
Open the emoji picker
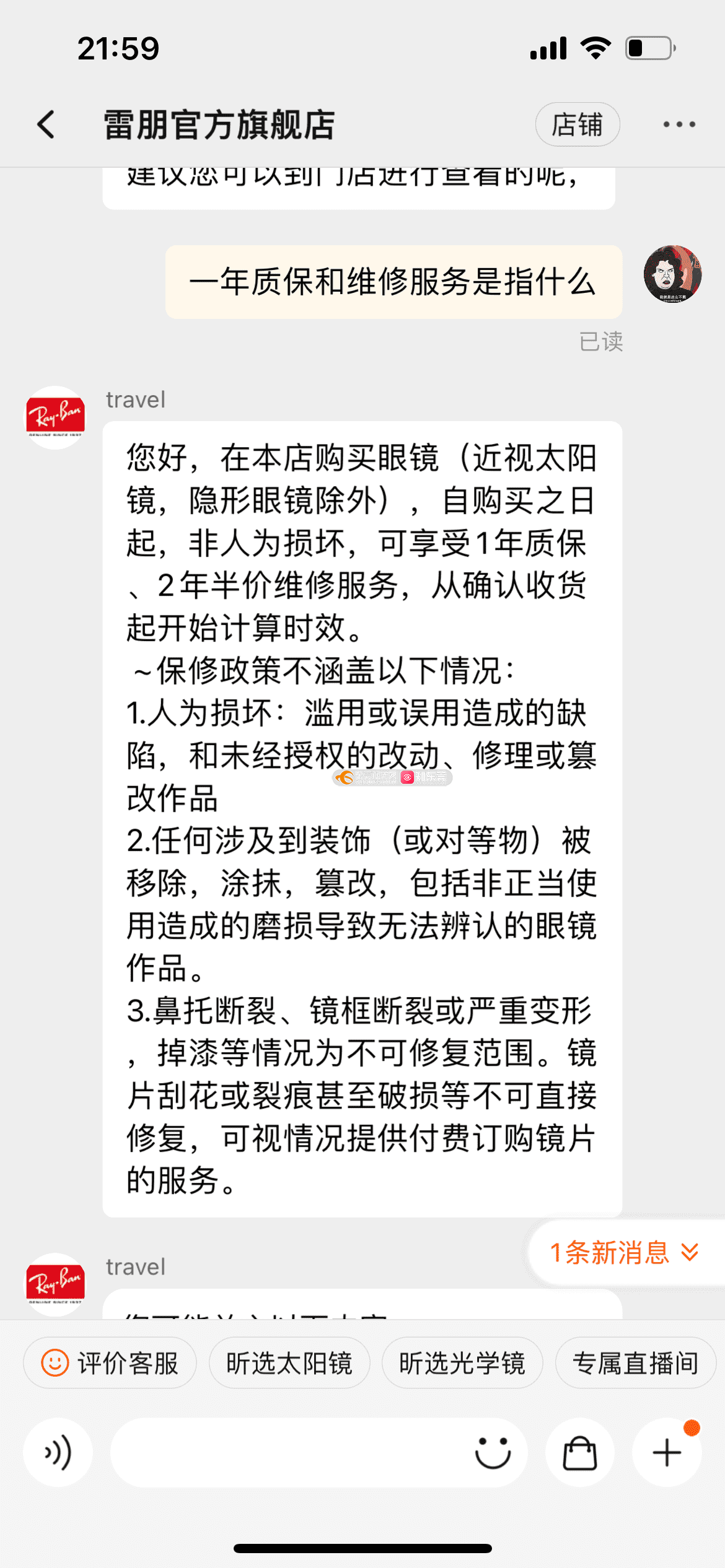[x=493, y=1452]
